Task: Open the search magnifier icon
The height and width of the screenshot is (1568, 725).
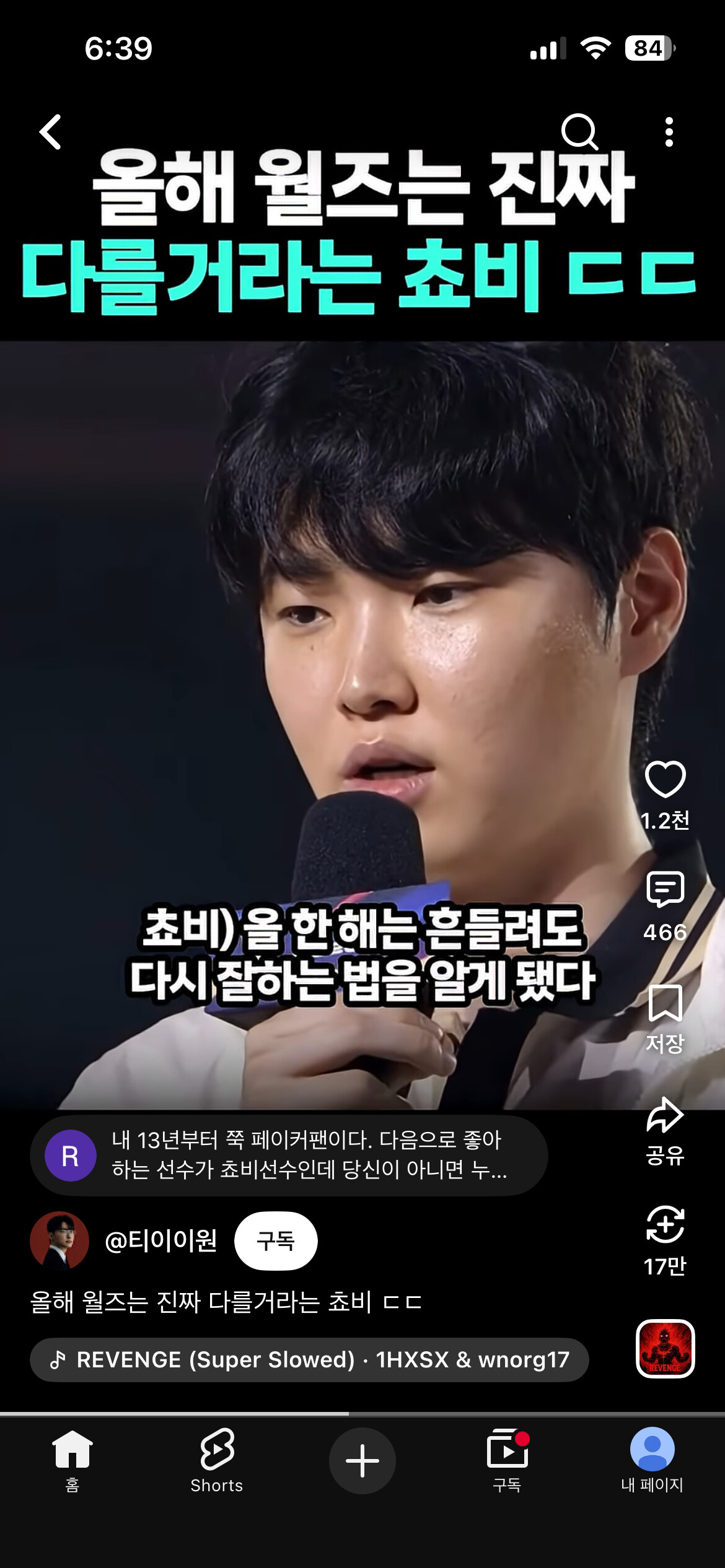Action: 579,131
